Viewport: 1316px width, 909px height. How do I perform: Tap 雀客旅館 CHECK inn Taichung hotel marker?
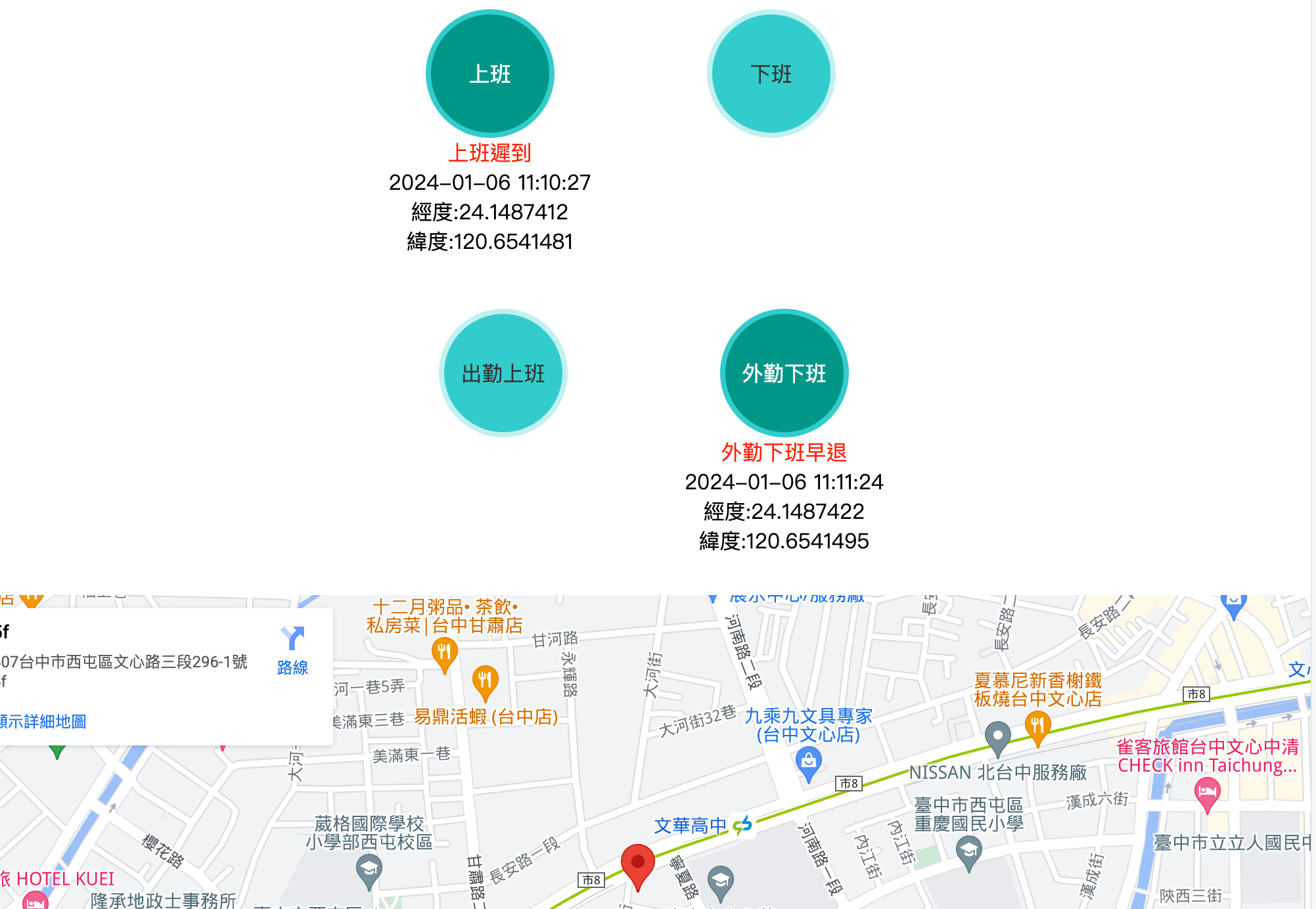pyautogui.click(x=1208, y=791)
